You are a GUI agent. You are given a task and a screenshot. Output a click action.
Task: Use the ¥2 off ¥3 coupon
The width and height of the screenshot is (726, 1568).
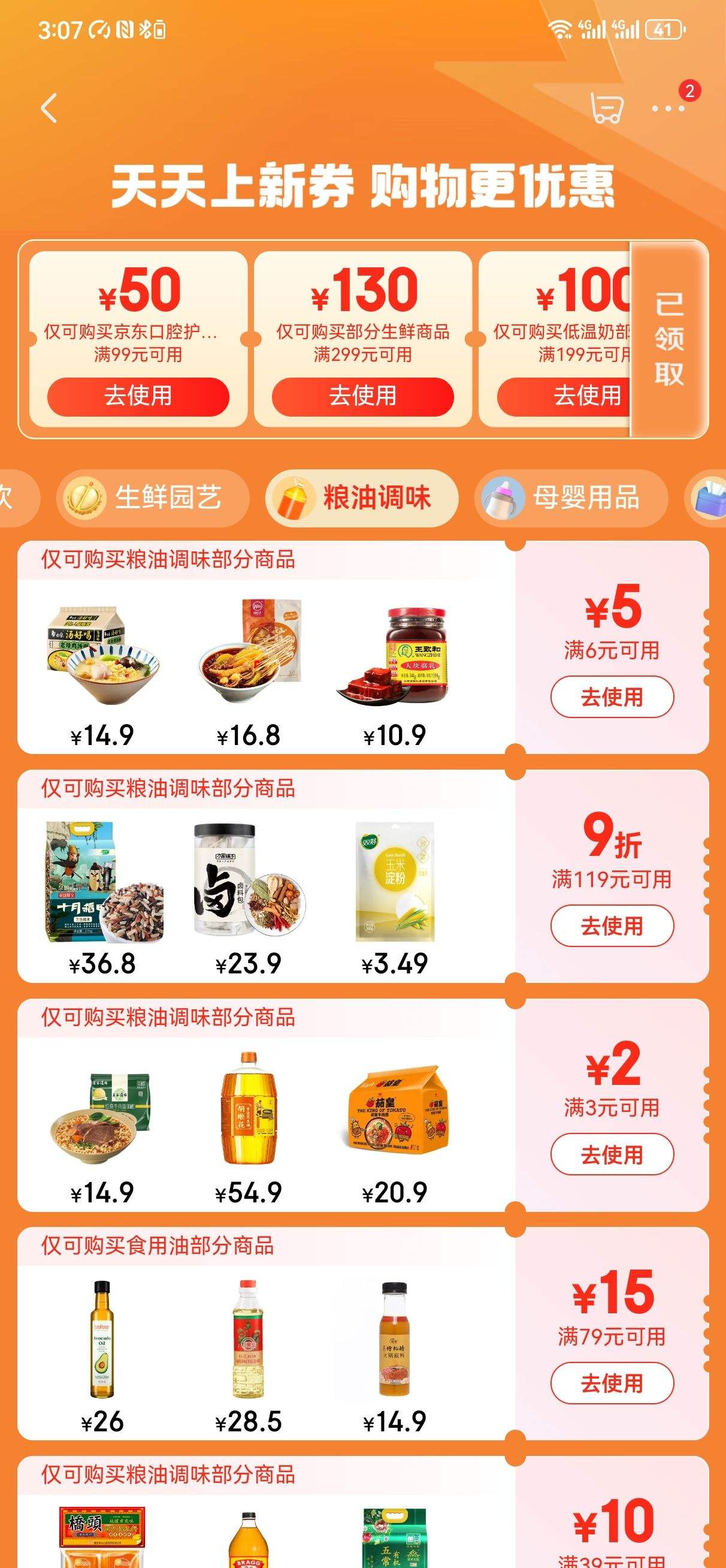[x=612, y=1154]
